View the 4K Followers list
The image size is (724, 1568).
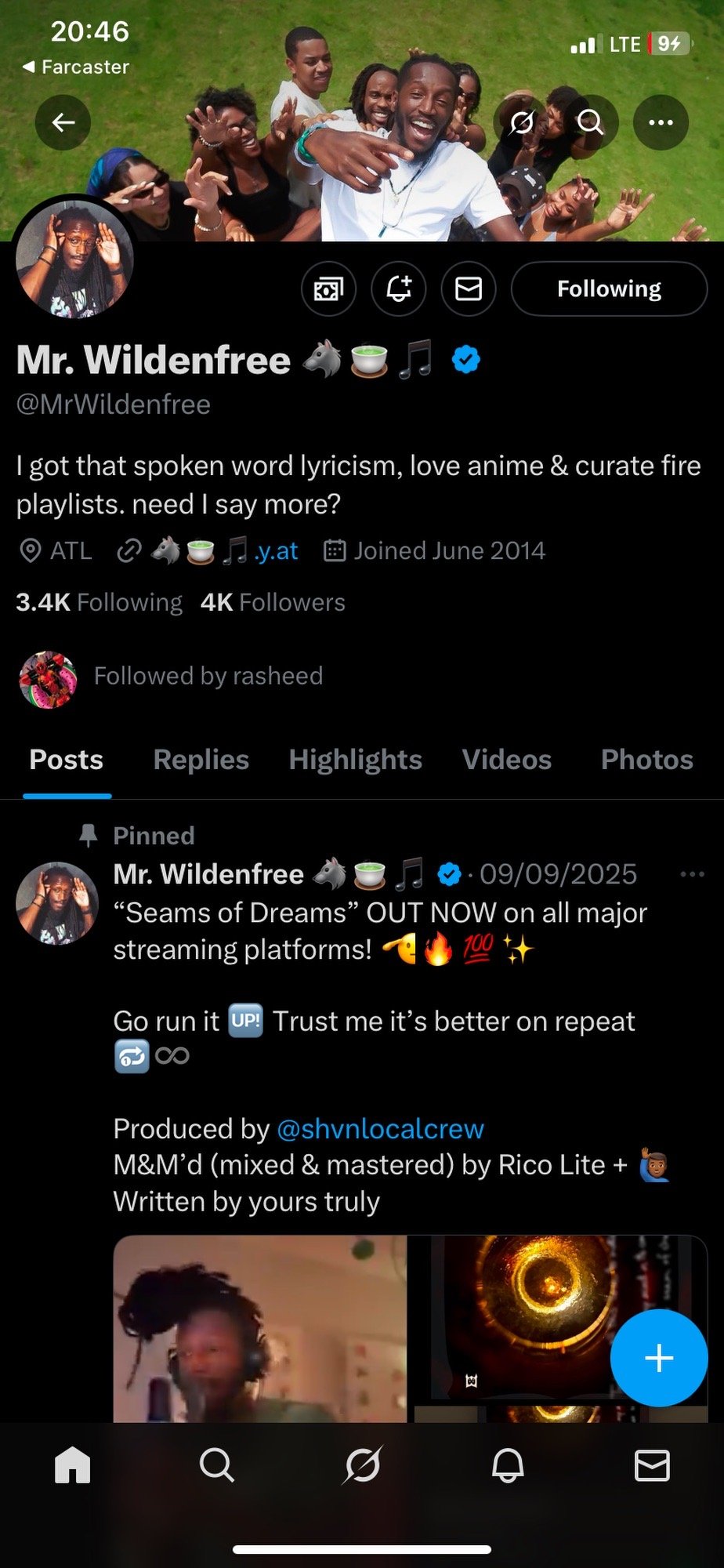[273, 602]
